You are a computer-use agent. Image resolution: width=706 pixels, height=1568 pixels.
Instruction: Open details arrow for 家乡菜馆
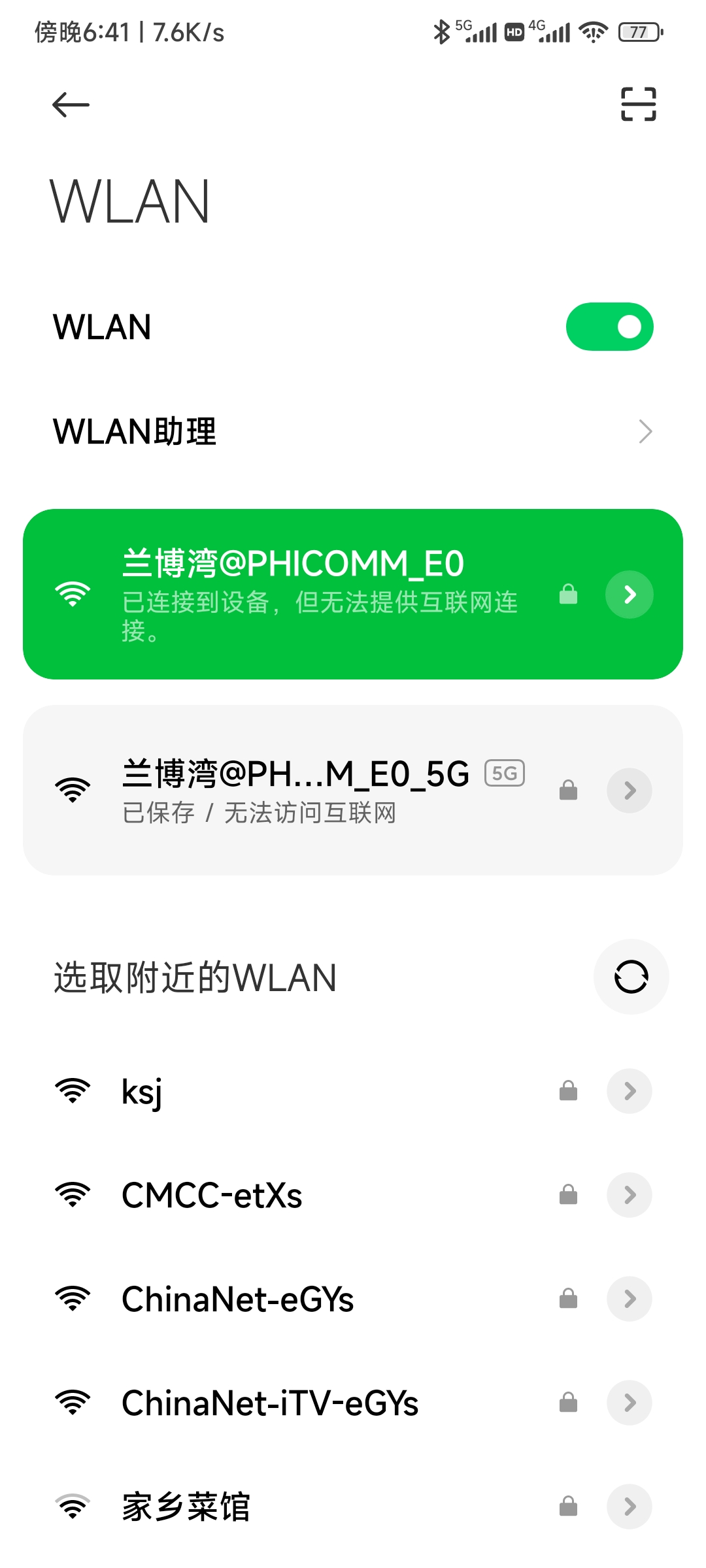[629, 1507]
